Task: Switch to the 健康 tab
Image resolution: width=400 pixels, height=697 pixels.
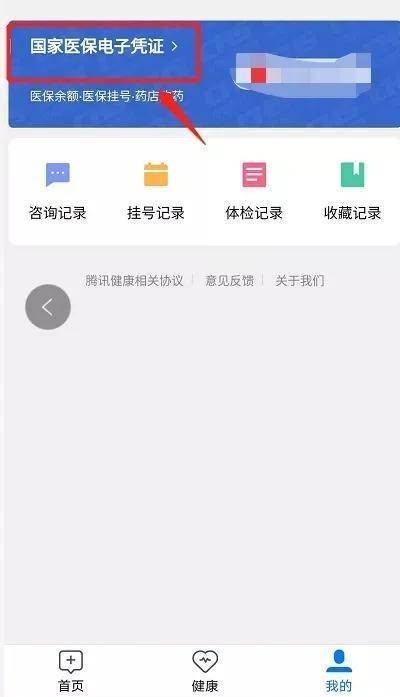Action: pos(205,671)
